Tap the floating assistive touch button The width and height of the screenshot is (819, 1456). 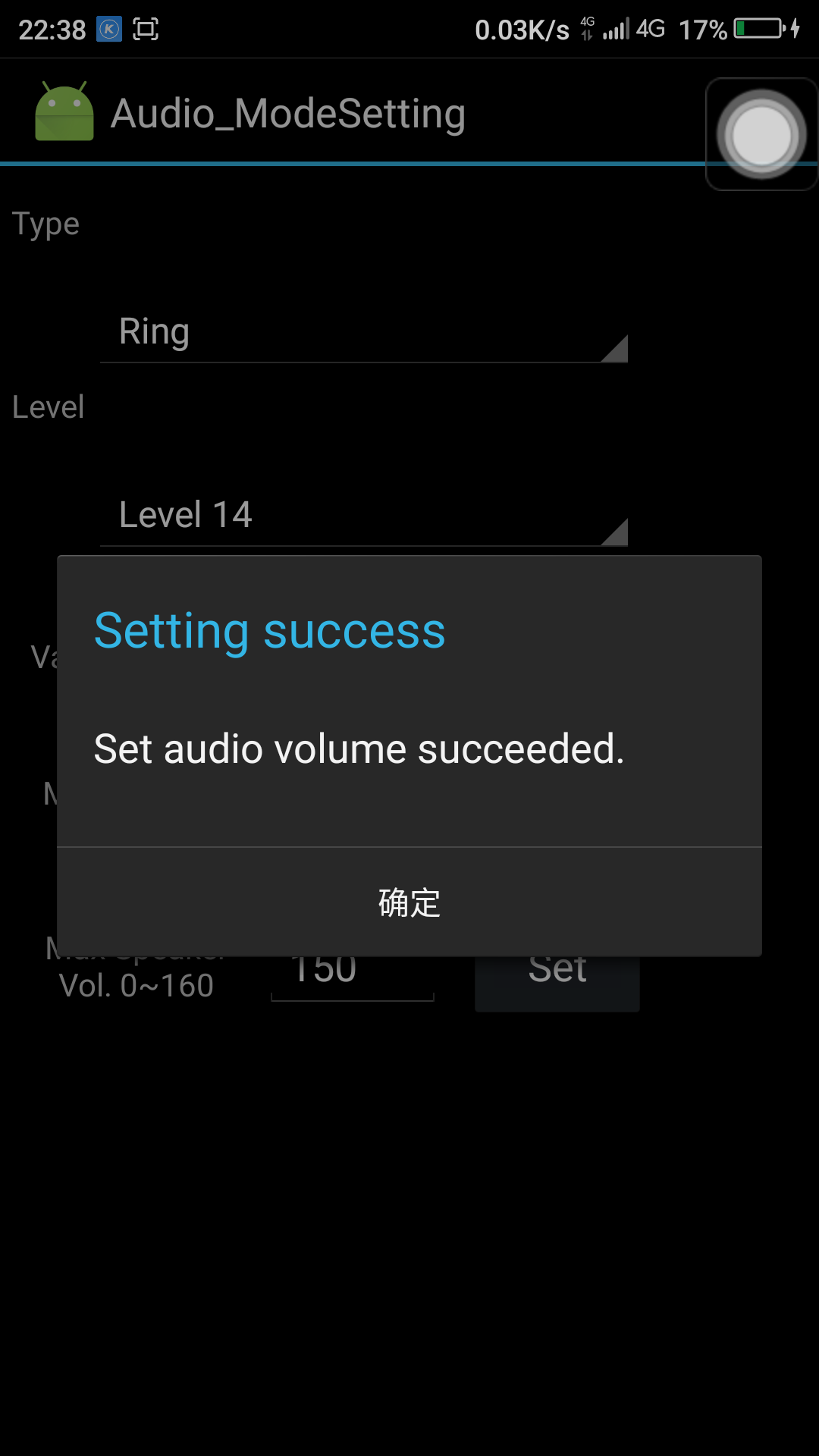click(761, 135)
